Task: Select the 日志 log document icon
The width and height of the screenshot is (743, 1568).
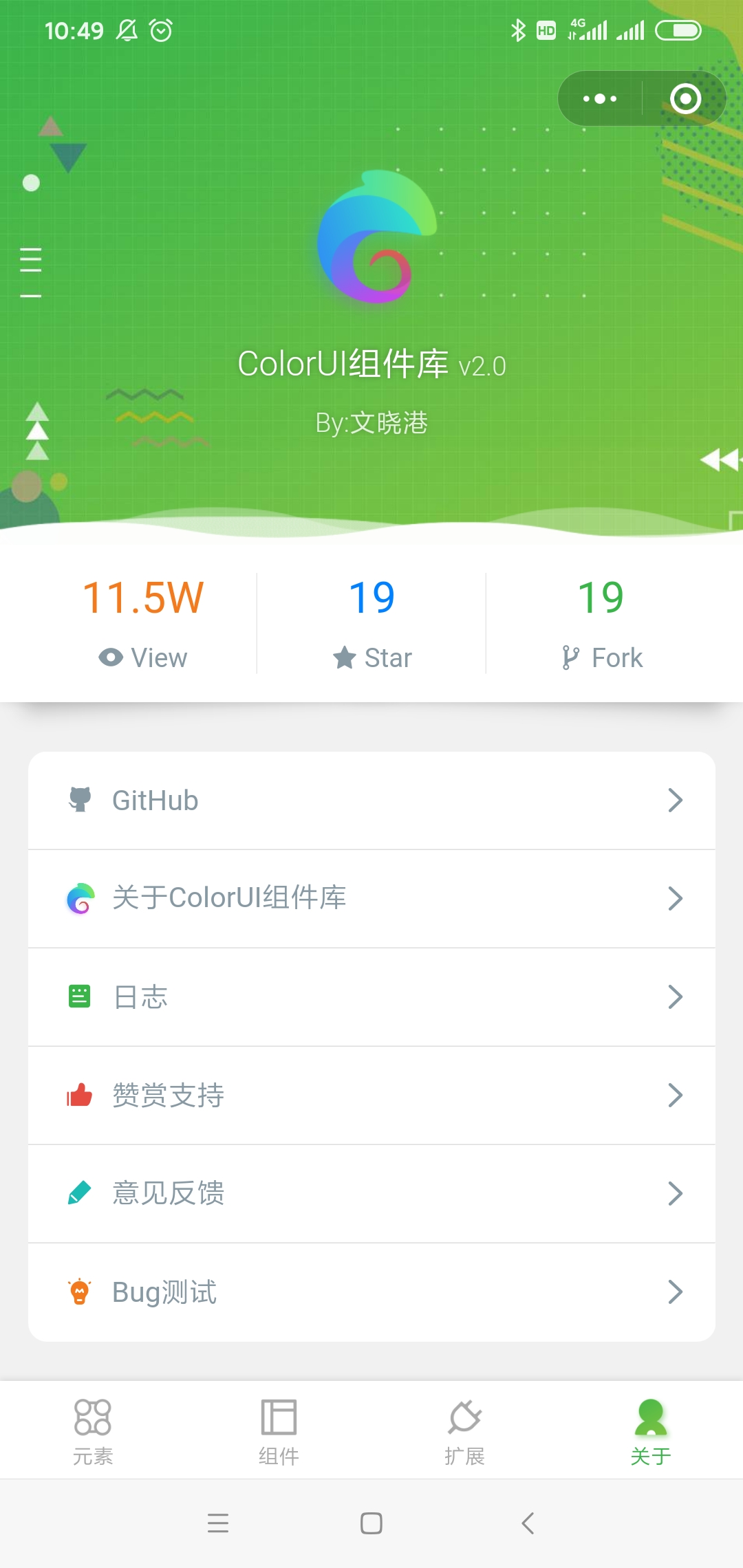Action: (x=80, y=997)
